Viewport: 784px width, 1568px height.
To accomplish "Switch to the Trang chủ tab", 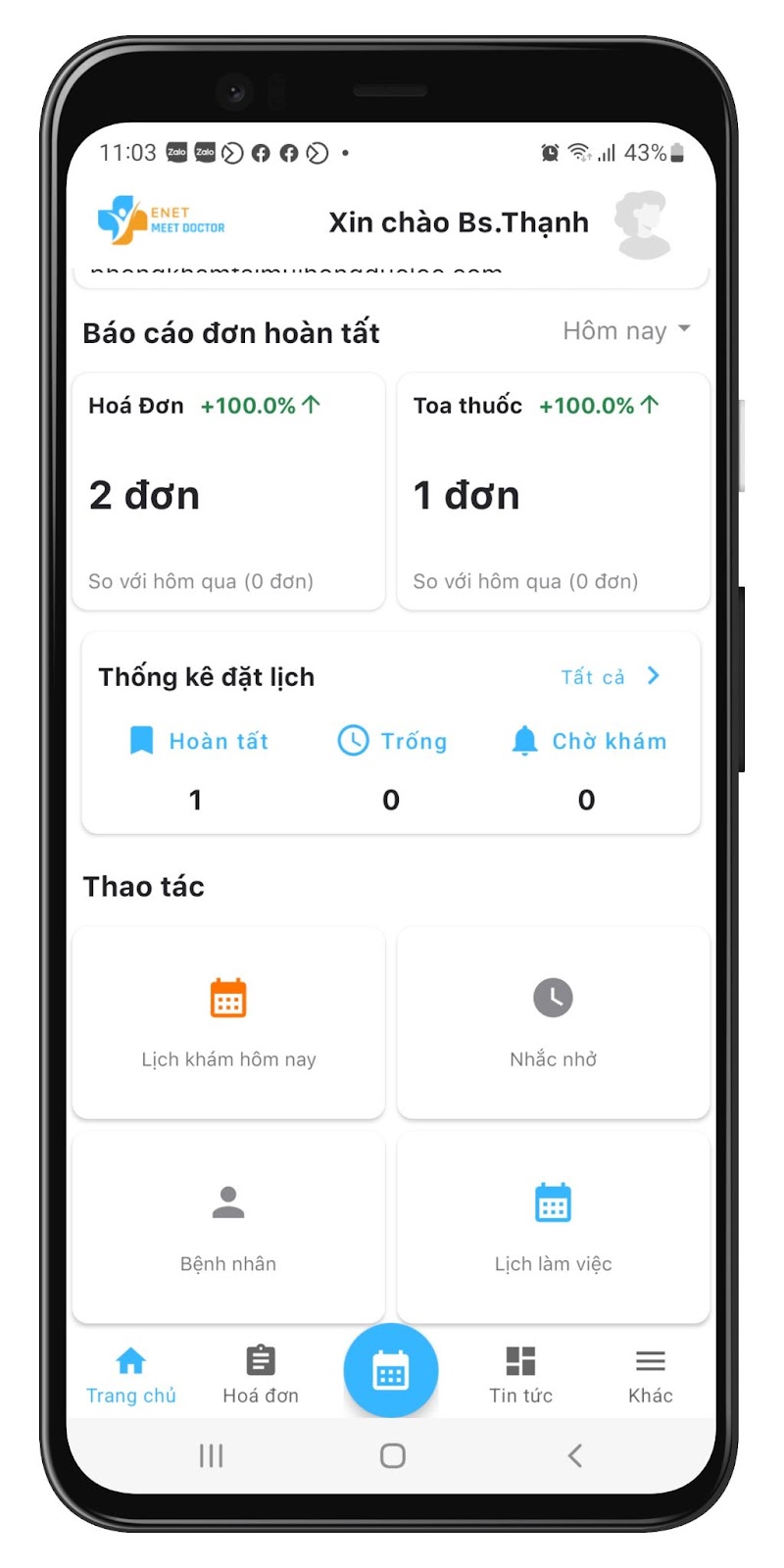I will pyautogui.click(x=131, y=1376).
